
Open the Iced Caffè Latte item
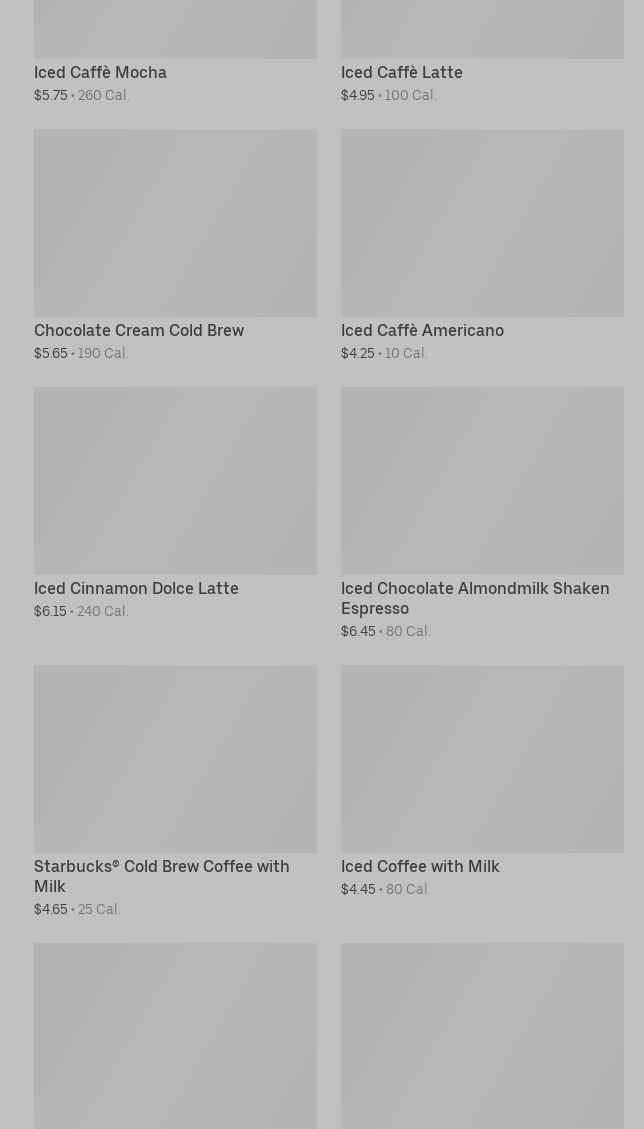(x=402, y=72)
